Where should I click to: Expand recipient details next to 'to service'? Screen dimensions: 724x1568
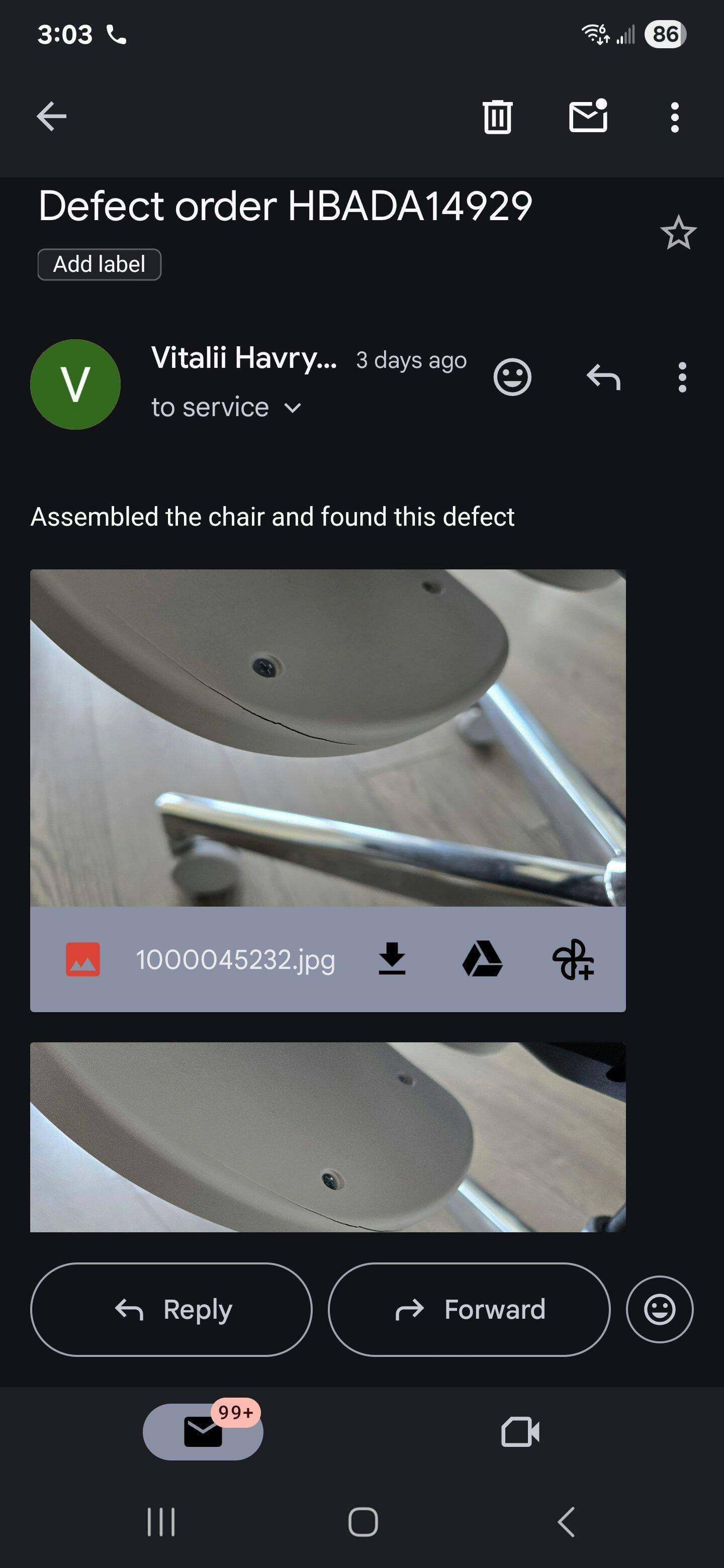pyautogui.click(x=293, y=407)
